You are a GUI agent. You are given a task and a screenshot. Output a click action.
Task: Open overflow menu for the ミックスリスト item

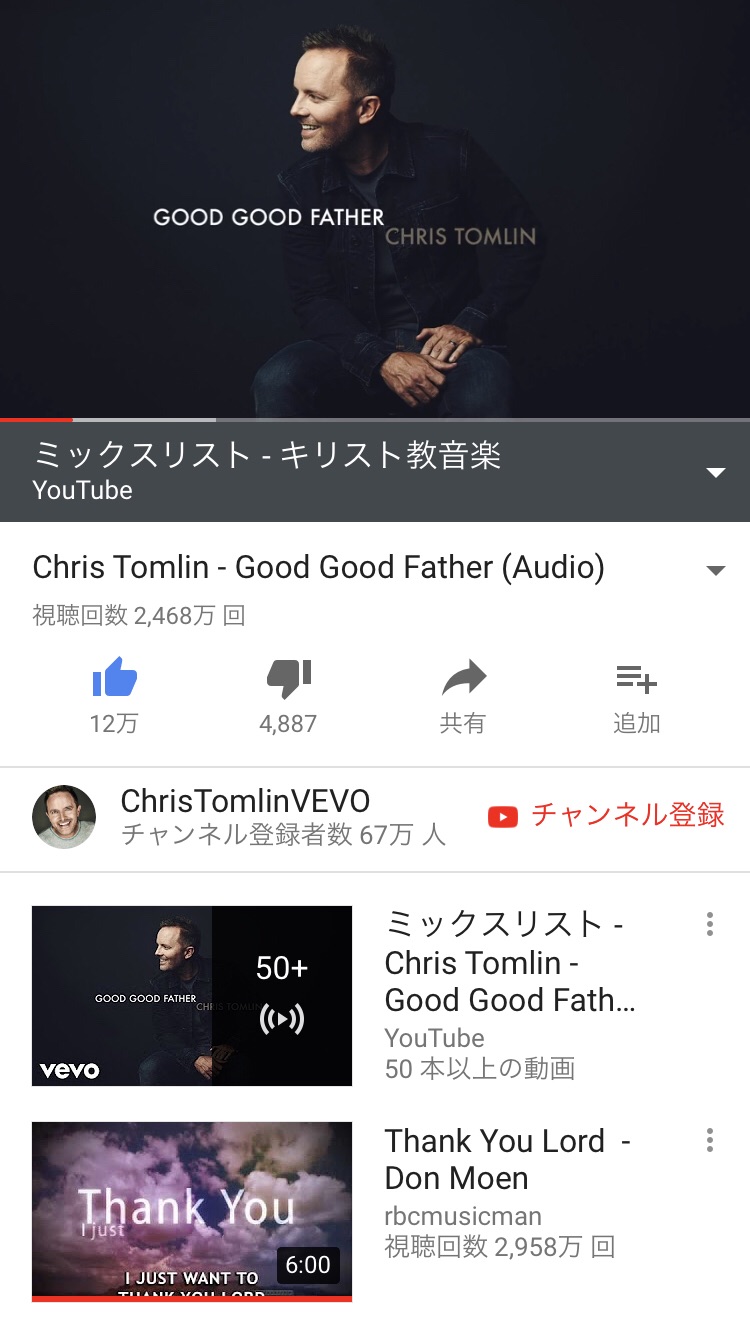tap(709, 924)
